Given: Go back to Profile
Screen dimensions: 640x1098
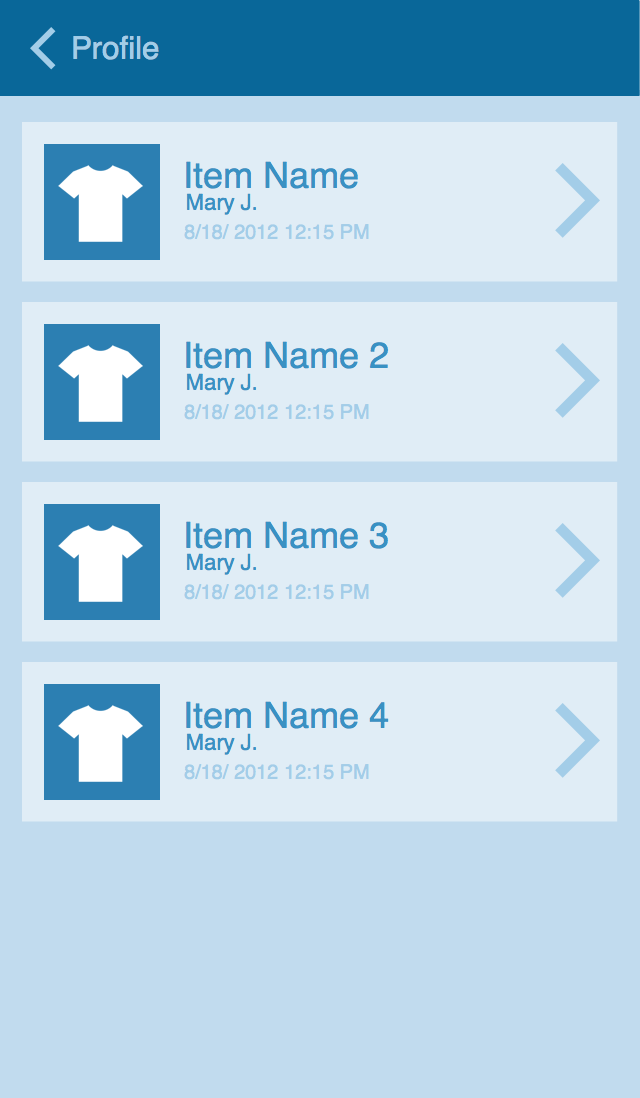Looking at the screenshot, I should point(95,48).
